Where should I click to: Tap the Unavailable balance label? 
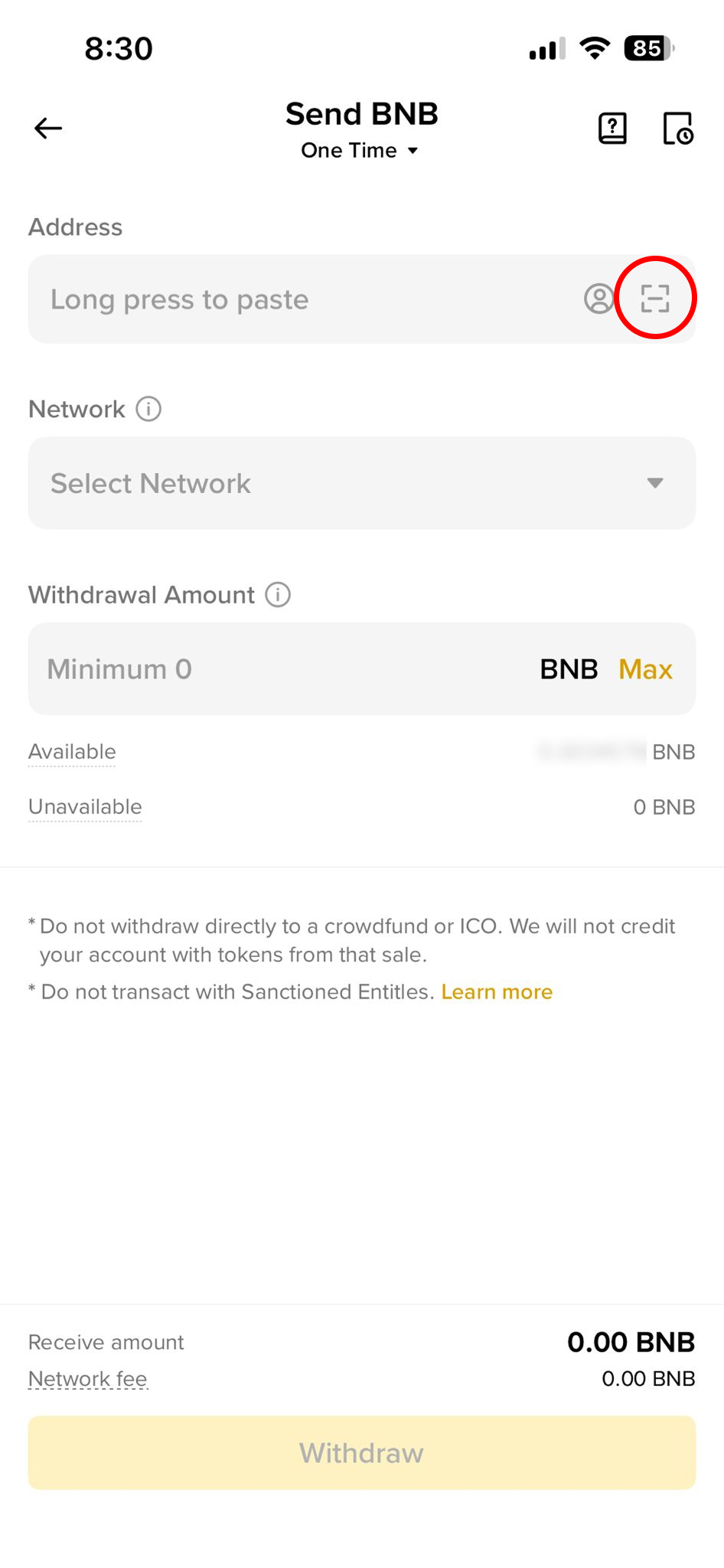pos(85,807)
